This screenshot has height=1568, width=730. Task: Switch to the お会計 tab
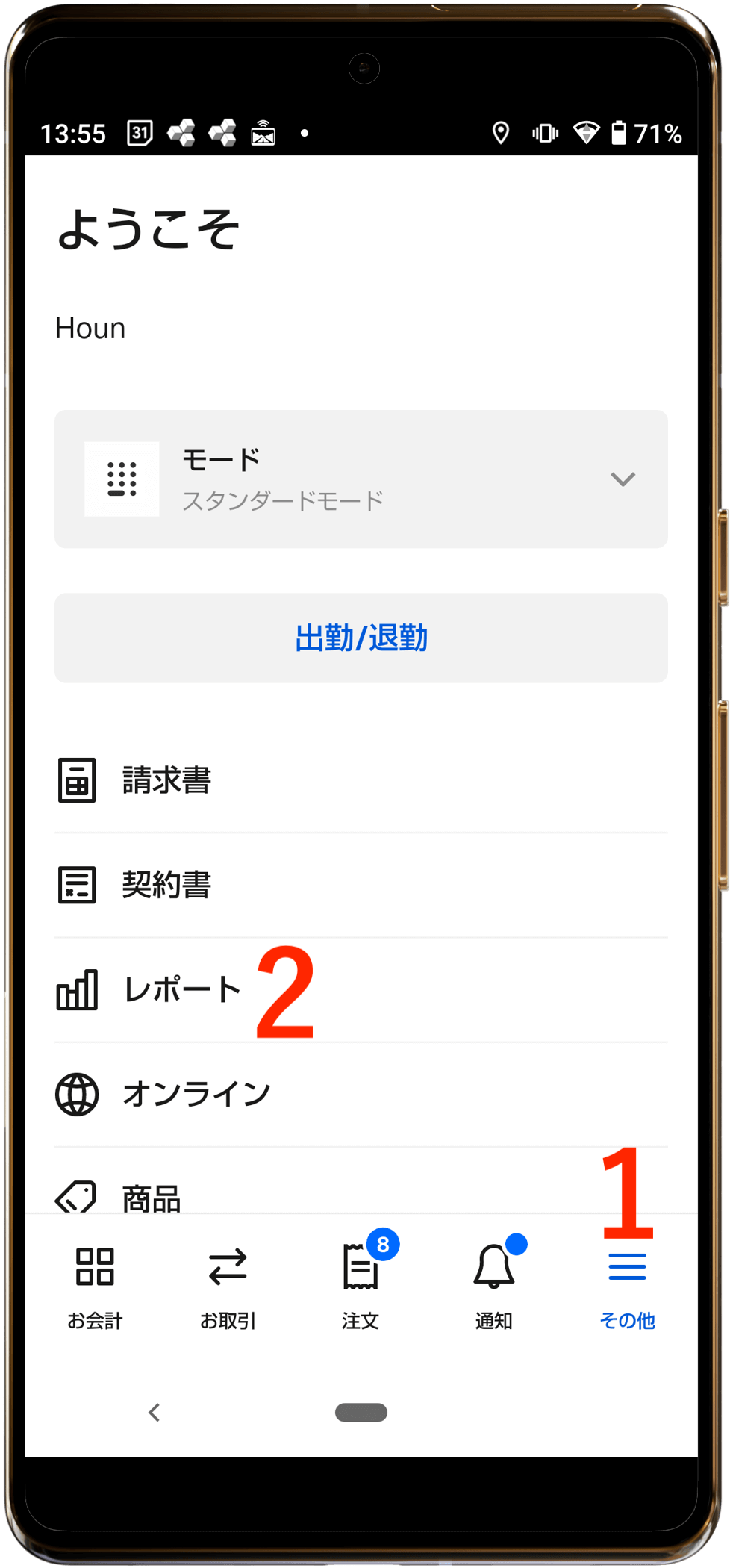(x=95, y=1286)
